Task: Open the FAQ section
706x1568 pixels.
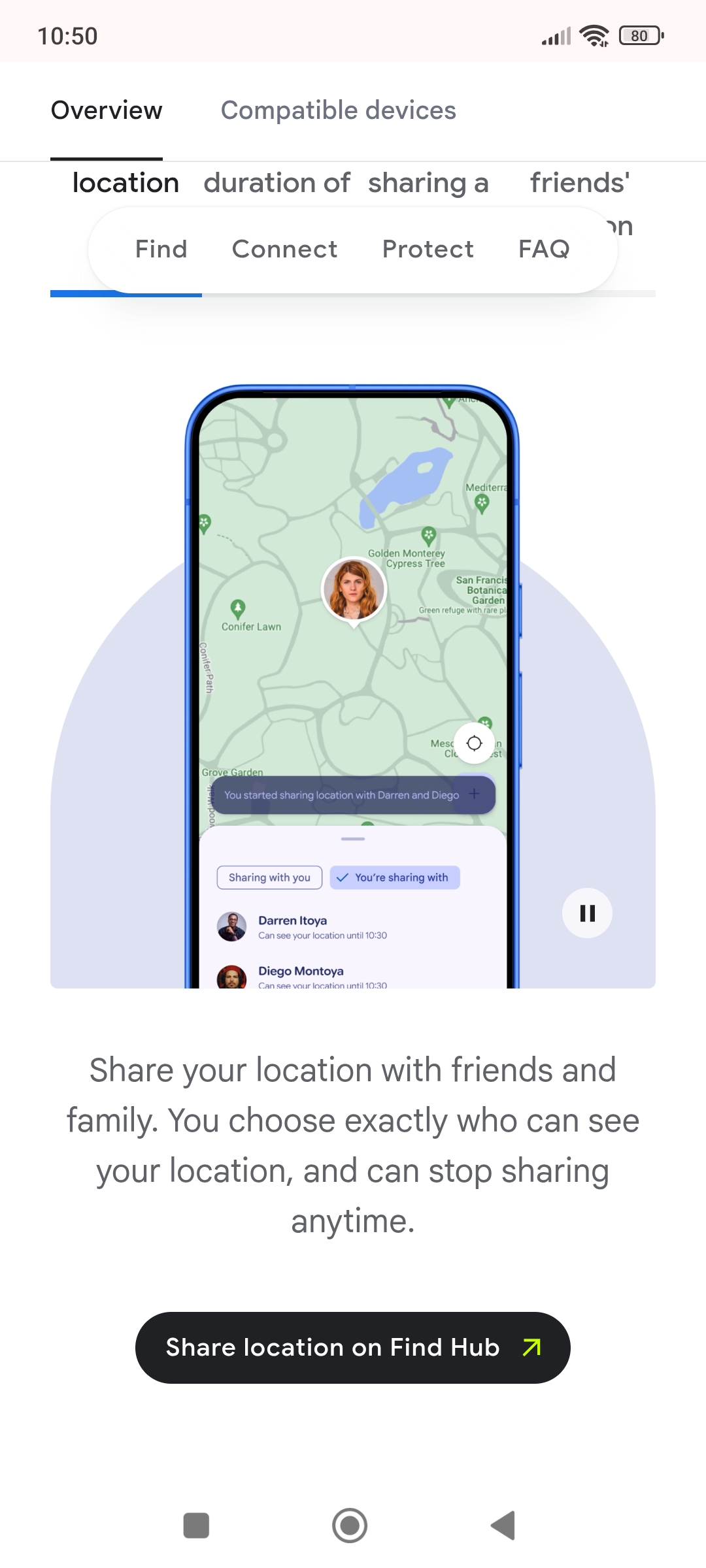Action: pos(544,249)
